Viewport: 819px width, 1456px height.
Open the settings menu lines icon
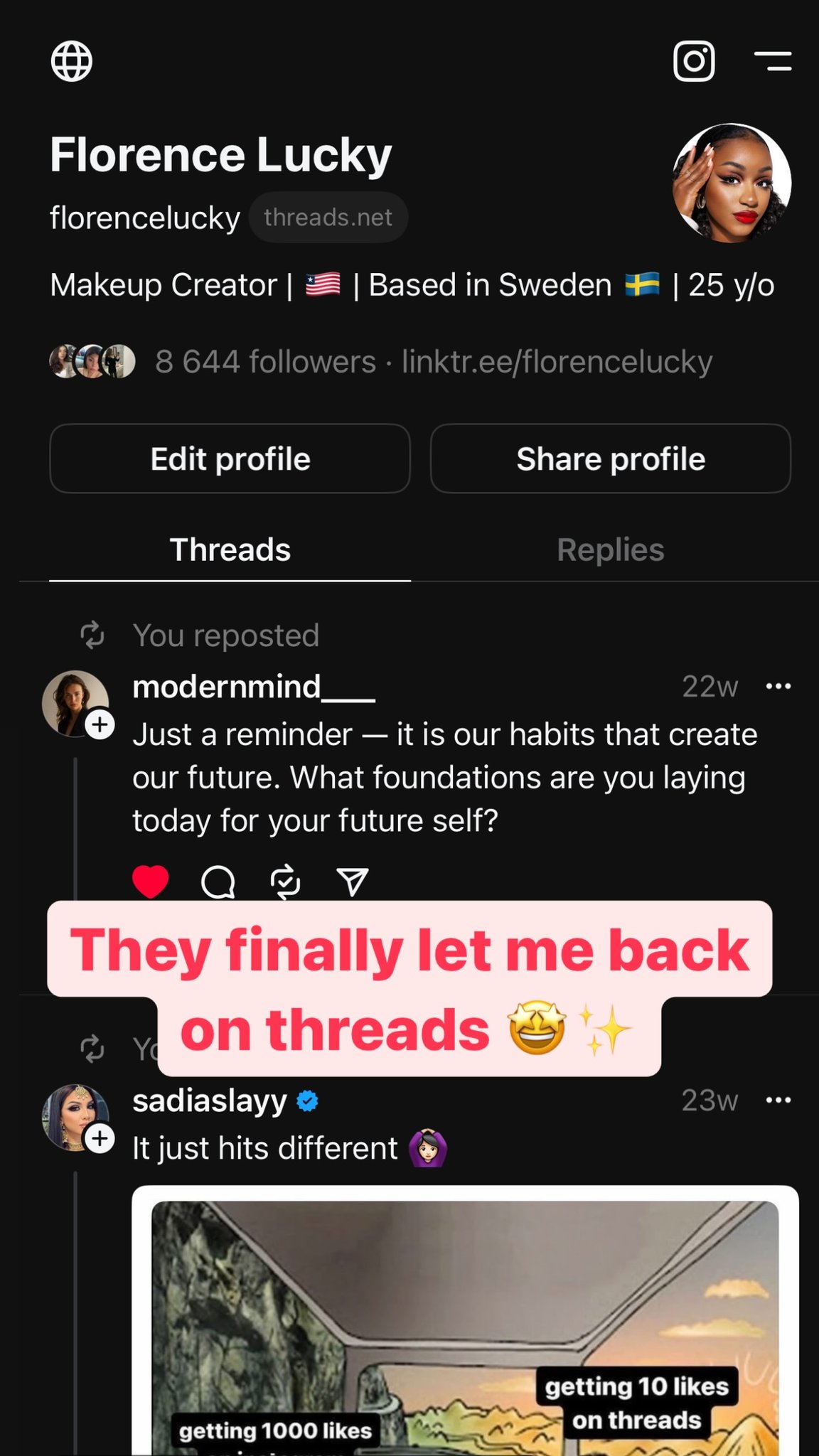(x=773, y=61)
